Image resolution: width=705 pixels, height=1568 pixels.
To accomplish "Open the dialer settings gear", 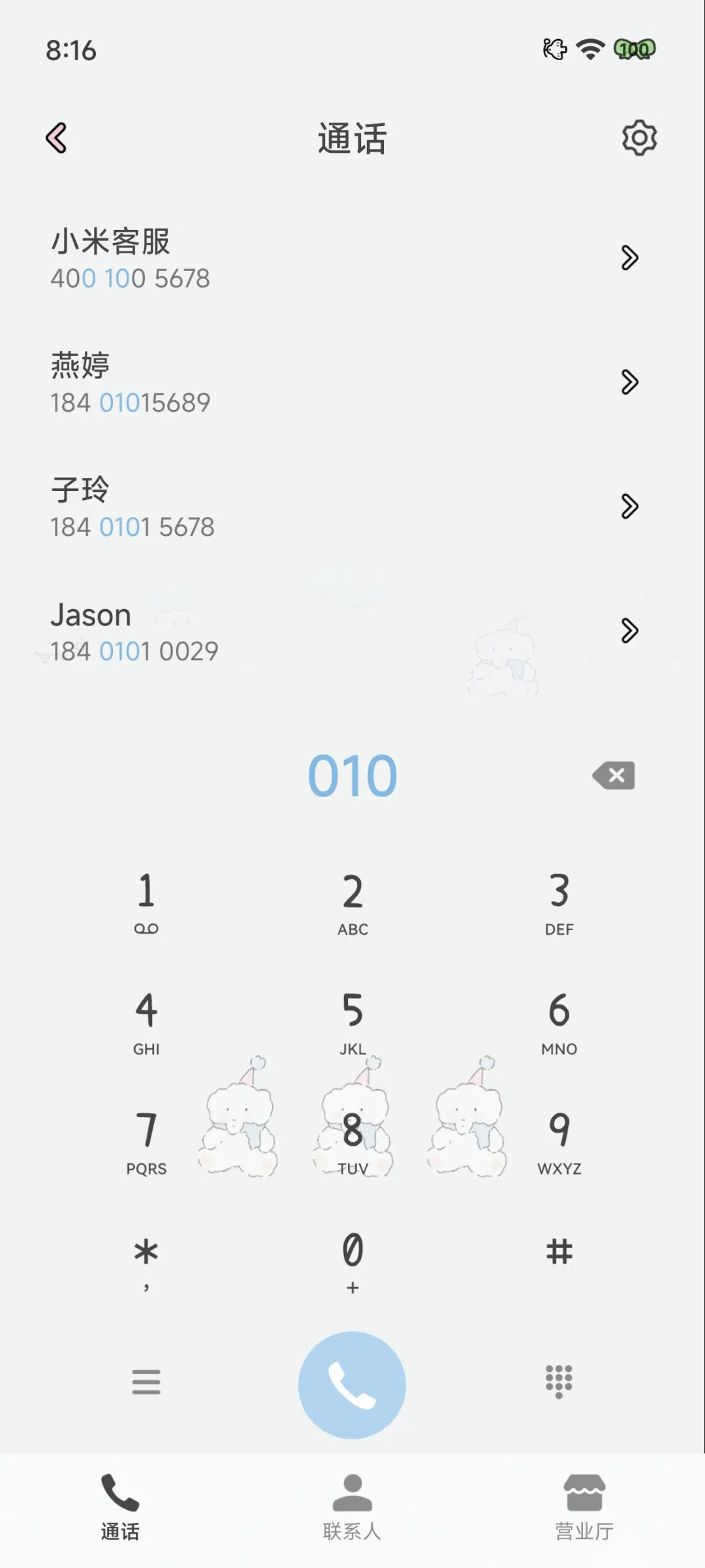I will (639, 138).
